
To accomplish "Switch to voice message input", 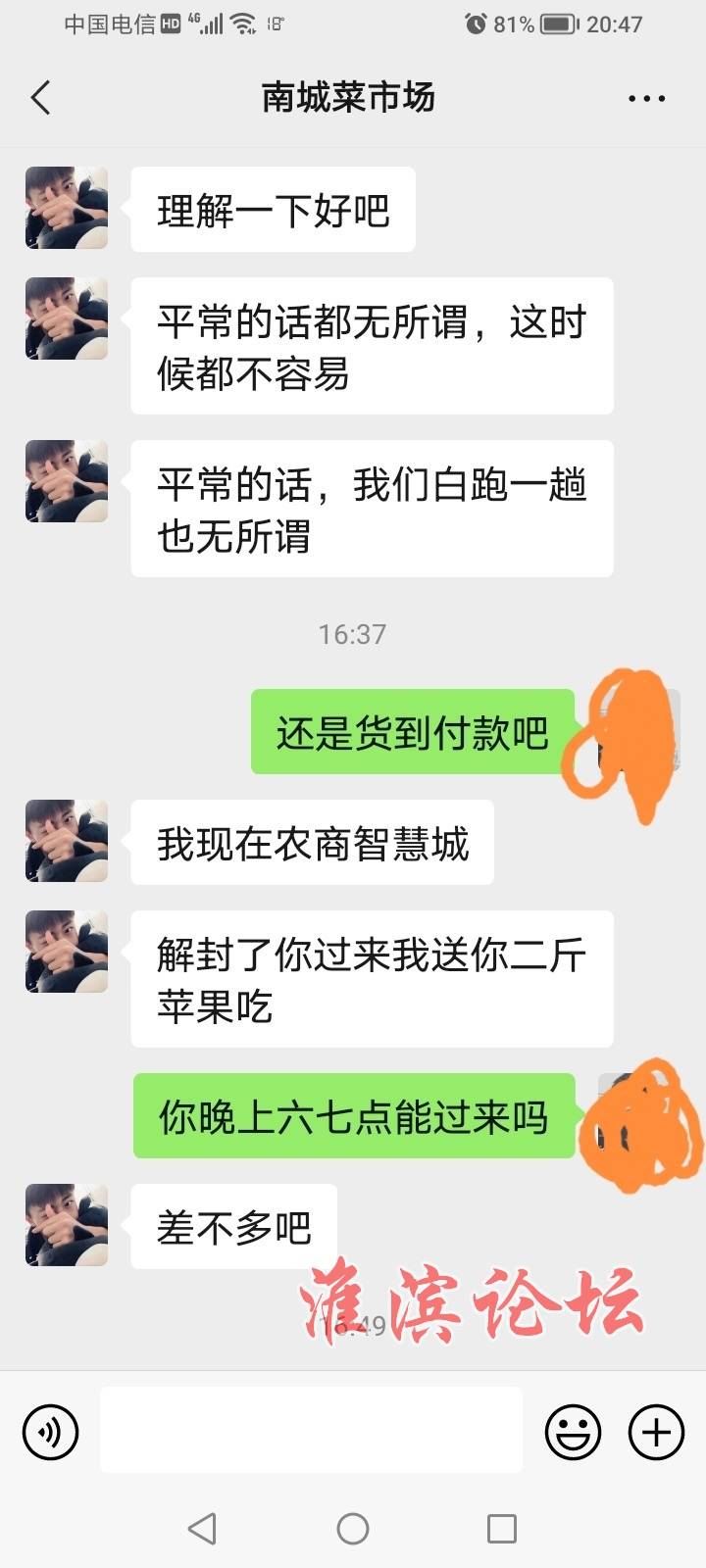I will click(x=50, y=1432).
